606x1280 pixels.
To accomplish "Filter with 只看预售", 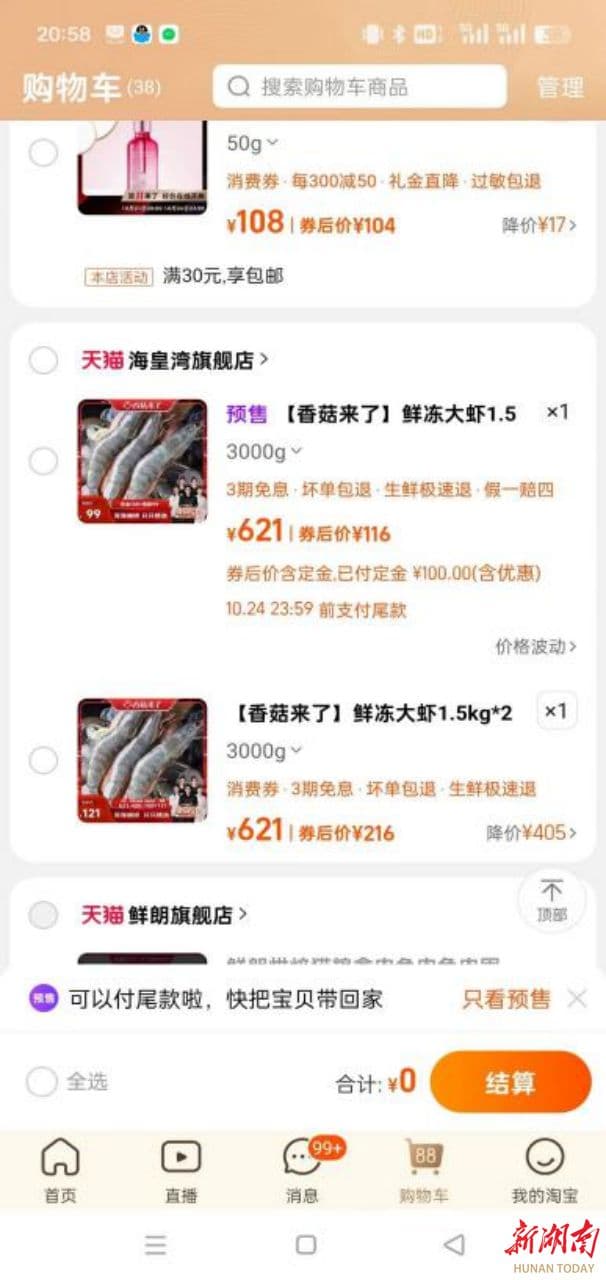I will pyautogui.click(x=506, y=998).
